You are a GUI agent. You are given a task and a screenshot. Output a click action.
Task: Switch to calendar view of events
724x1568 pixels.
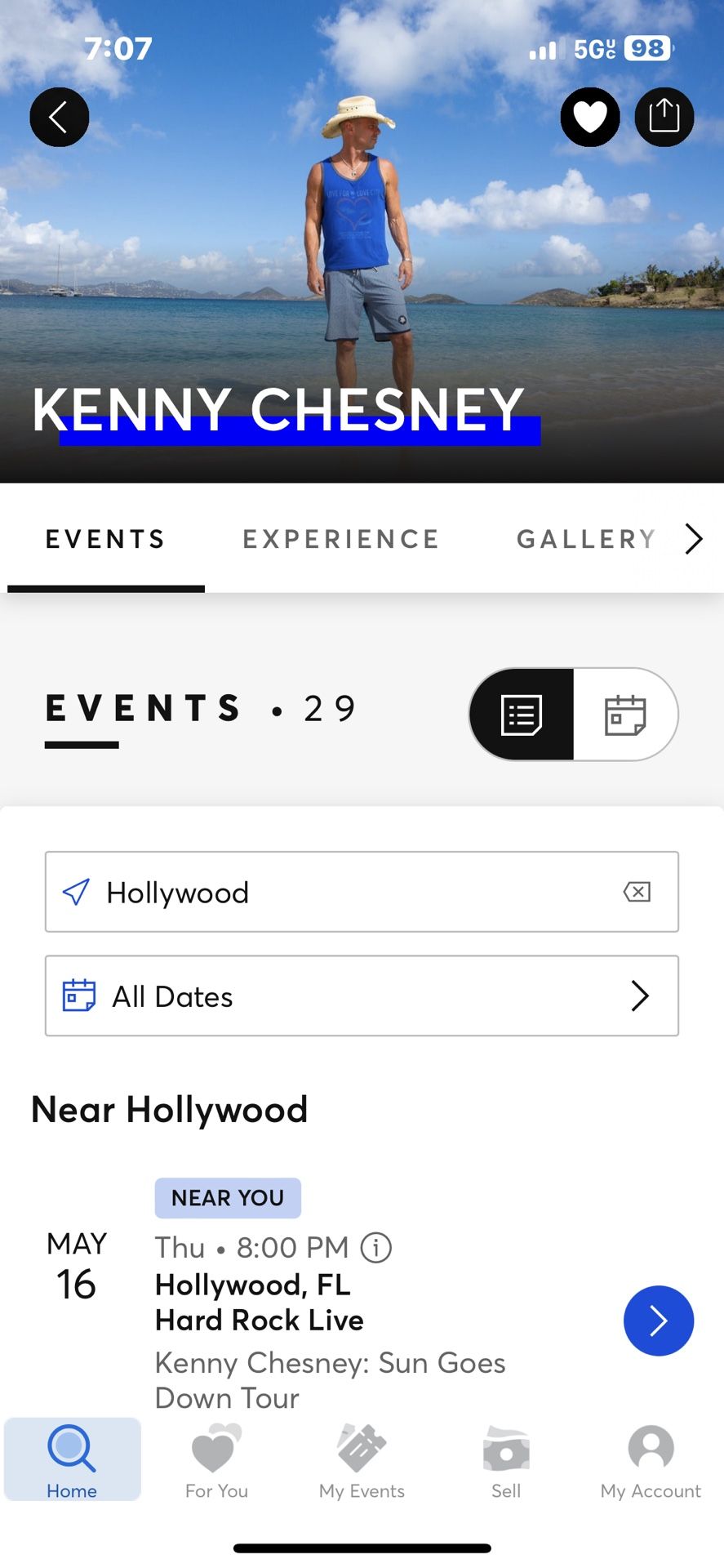625,715
